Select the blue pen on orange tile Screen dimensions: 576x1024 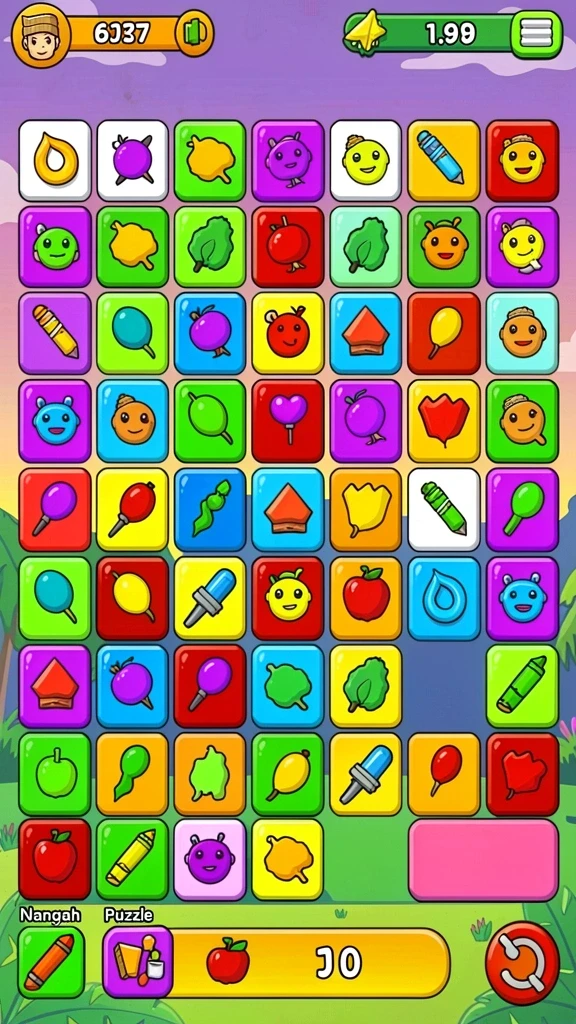444,160
